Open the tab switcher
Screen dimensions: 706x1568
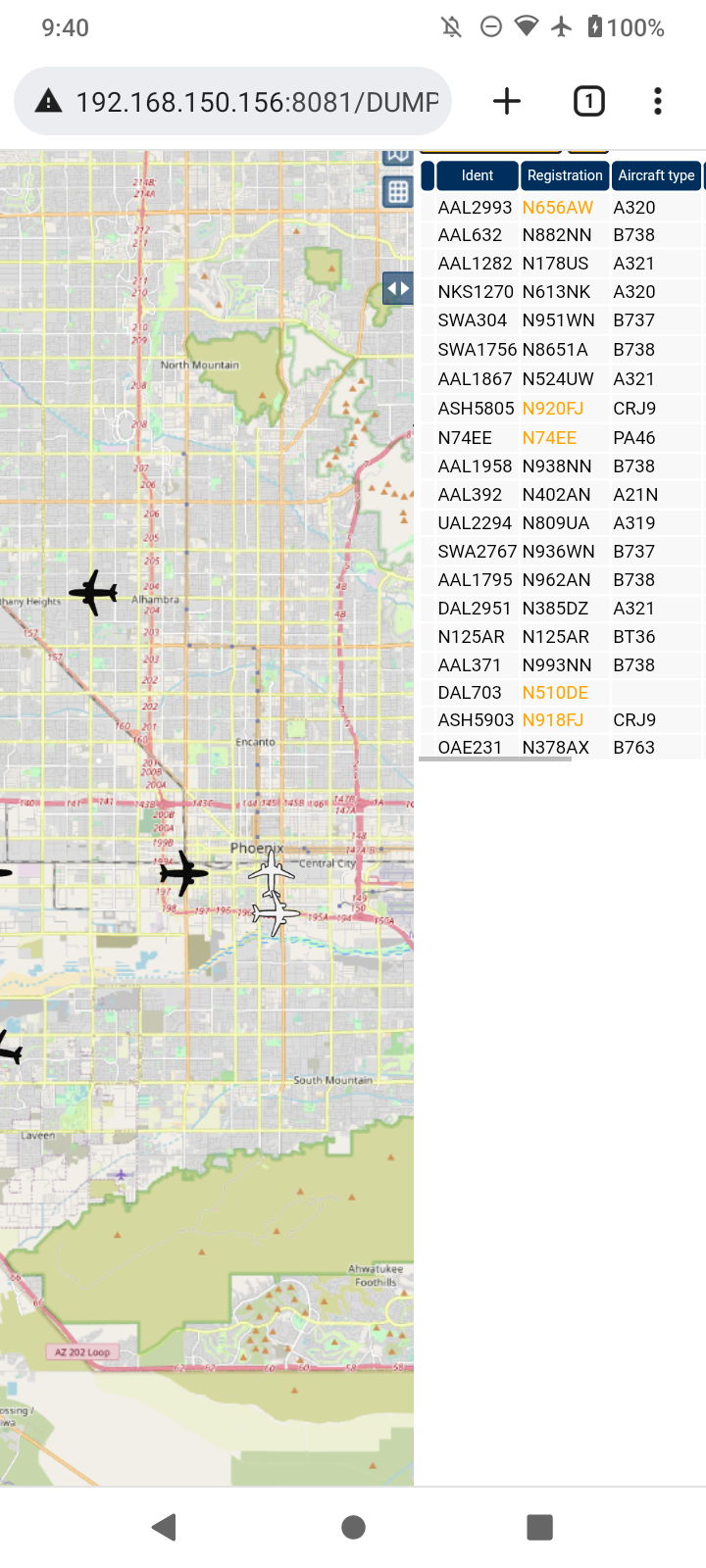pos(588,101)
